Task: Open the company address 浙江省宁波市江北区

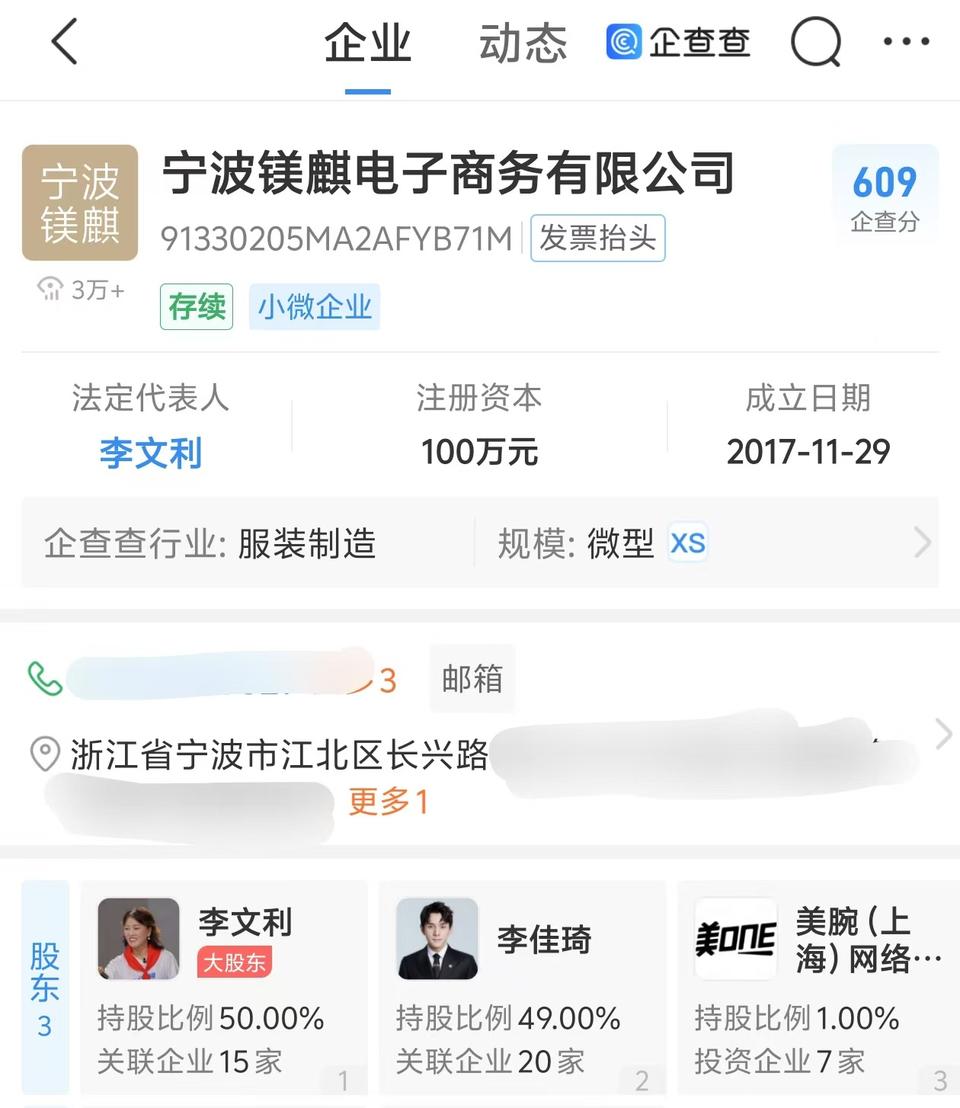Action: [280, 755]
